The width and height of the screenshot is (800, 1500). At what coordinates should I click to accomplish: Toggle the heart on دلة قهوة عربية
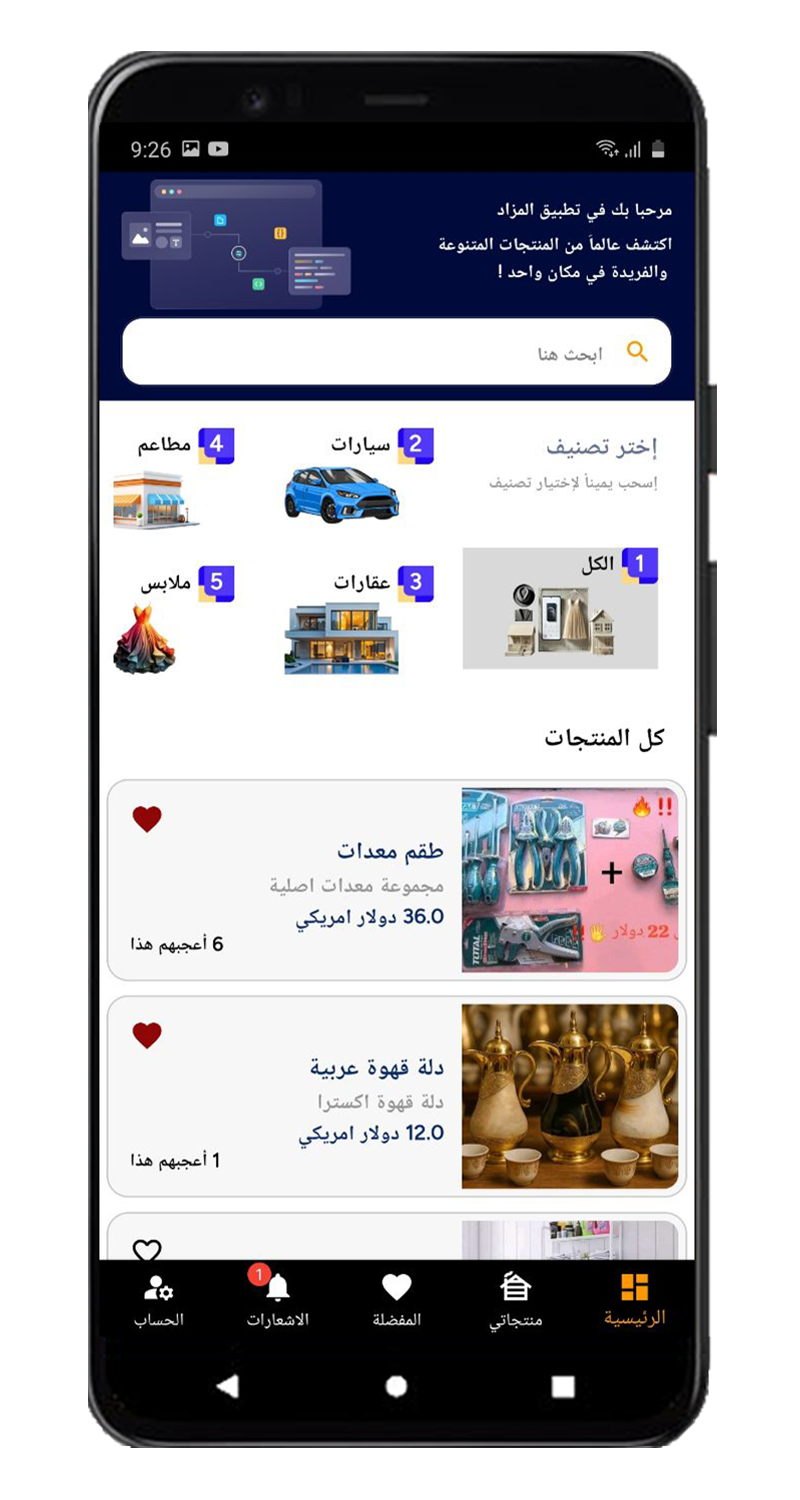[x=147, y=1036]
